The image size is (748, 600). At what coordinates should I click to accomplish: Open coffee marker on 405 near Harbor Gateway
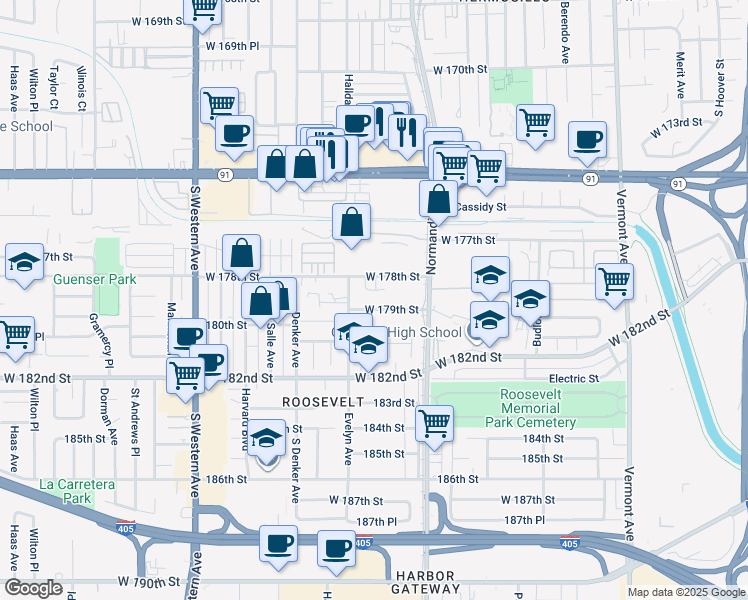coord(336,549)
